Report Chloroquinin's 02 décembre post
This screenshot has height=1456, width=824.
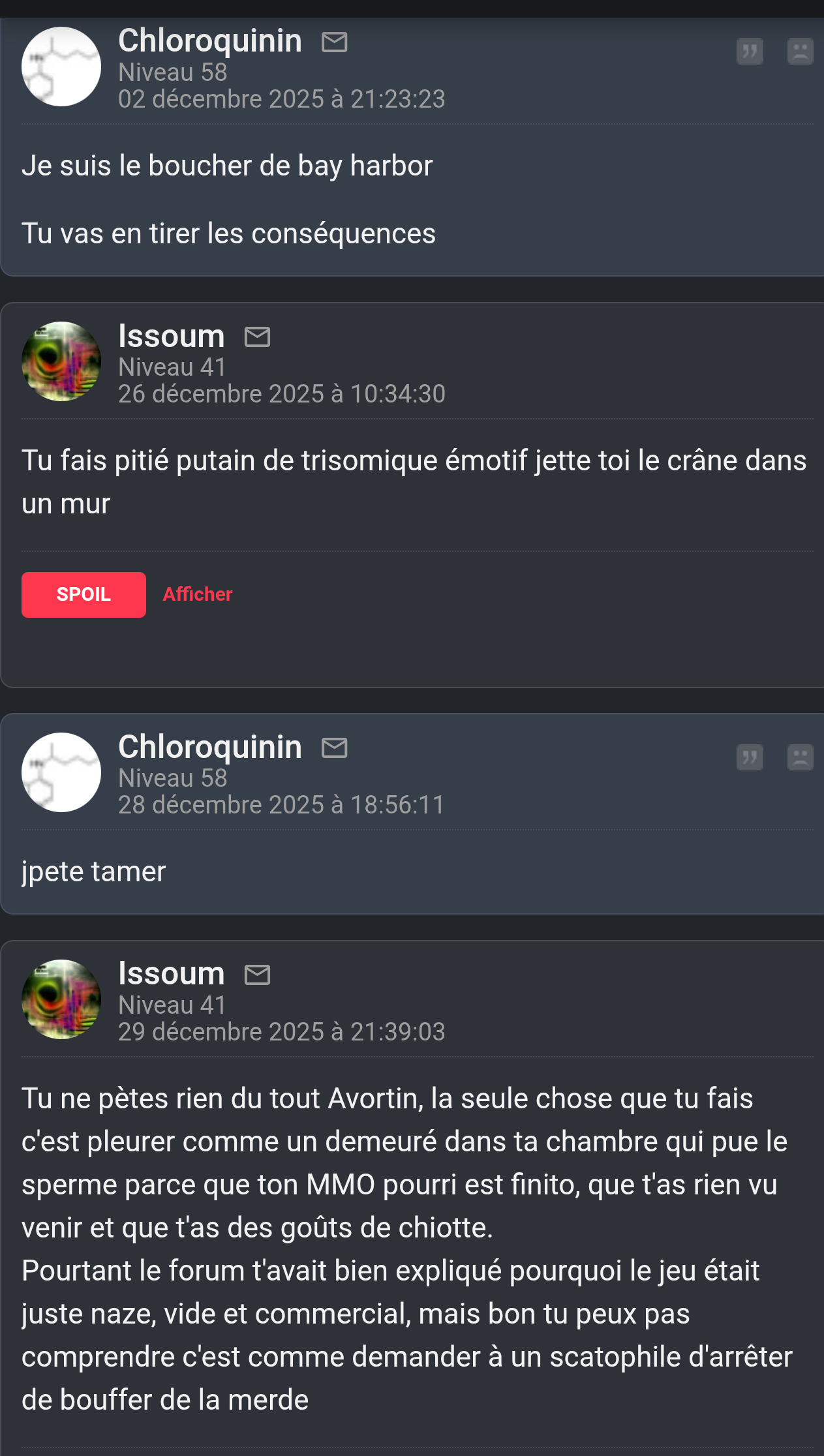(x=800, y=51)
